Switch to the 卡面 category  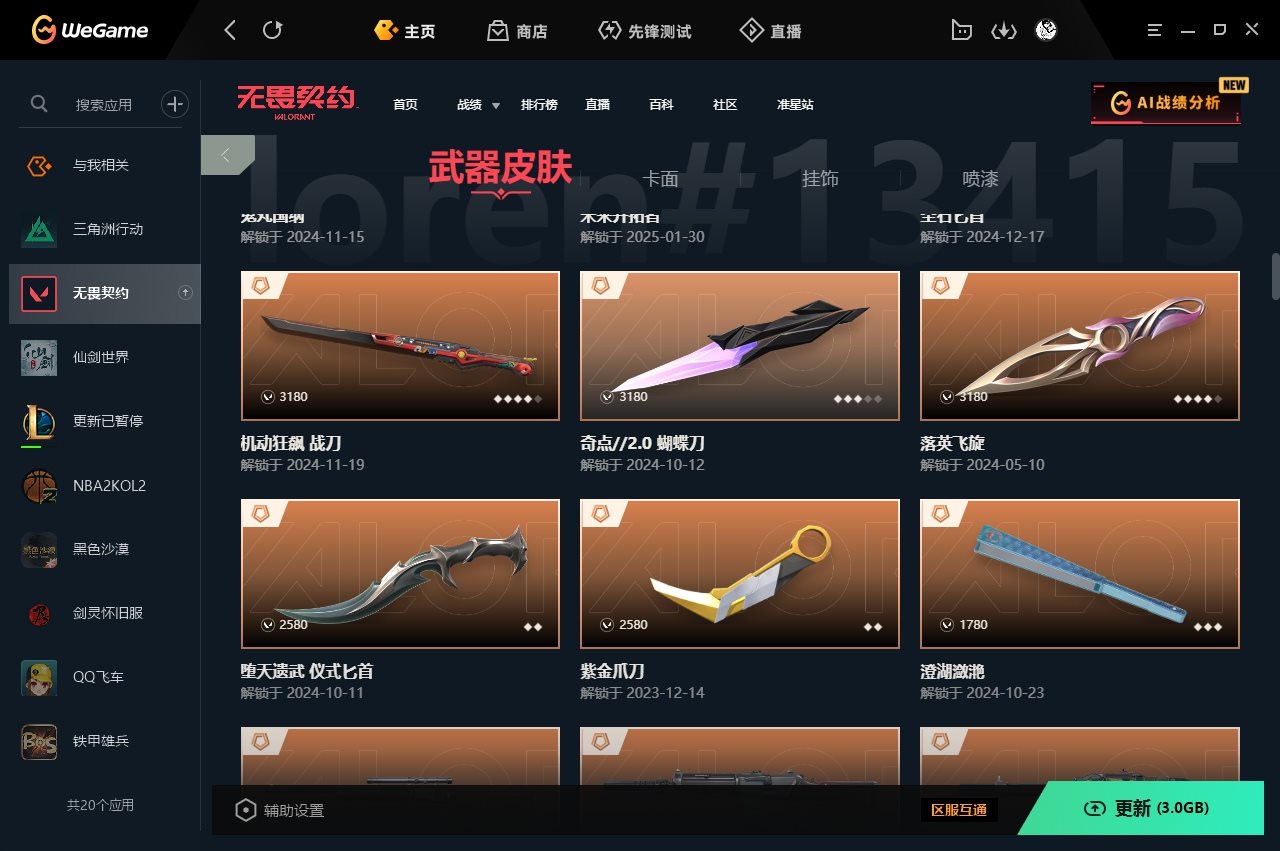(x=660, y=179)
